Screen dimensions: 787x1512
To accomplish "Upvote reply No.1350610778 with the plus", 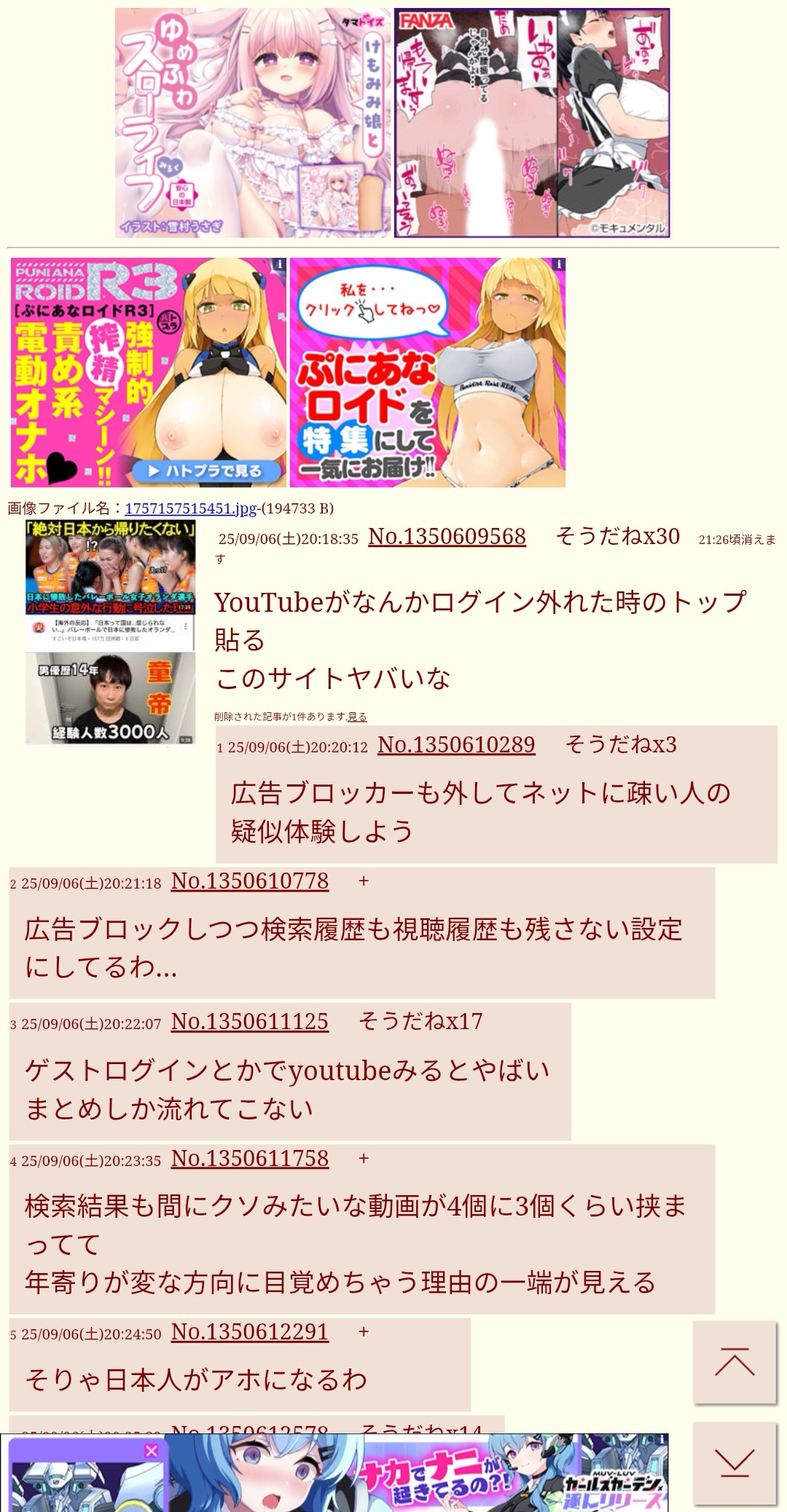I will point(364,881).
